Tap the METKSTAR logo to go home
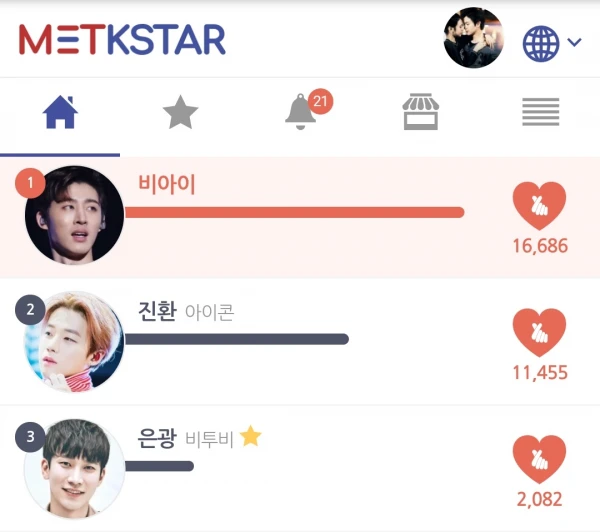The image size is (600, 532). tap(122, 40)
